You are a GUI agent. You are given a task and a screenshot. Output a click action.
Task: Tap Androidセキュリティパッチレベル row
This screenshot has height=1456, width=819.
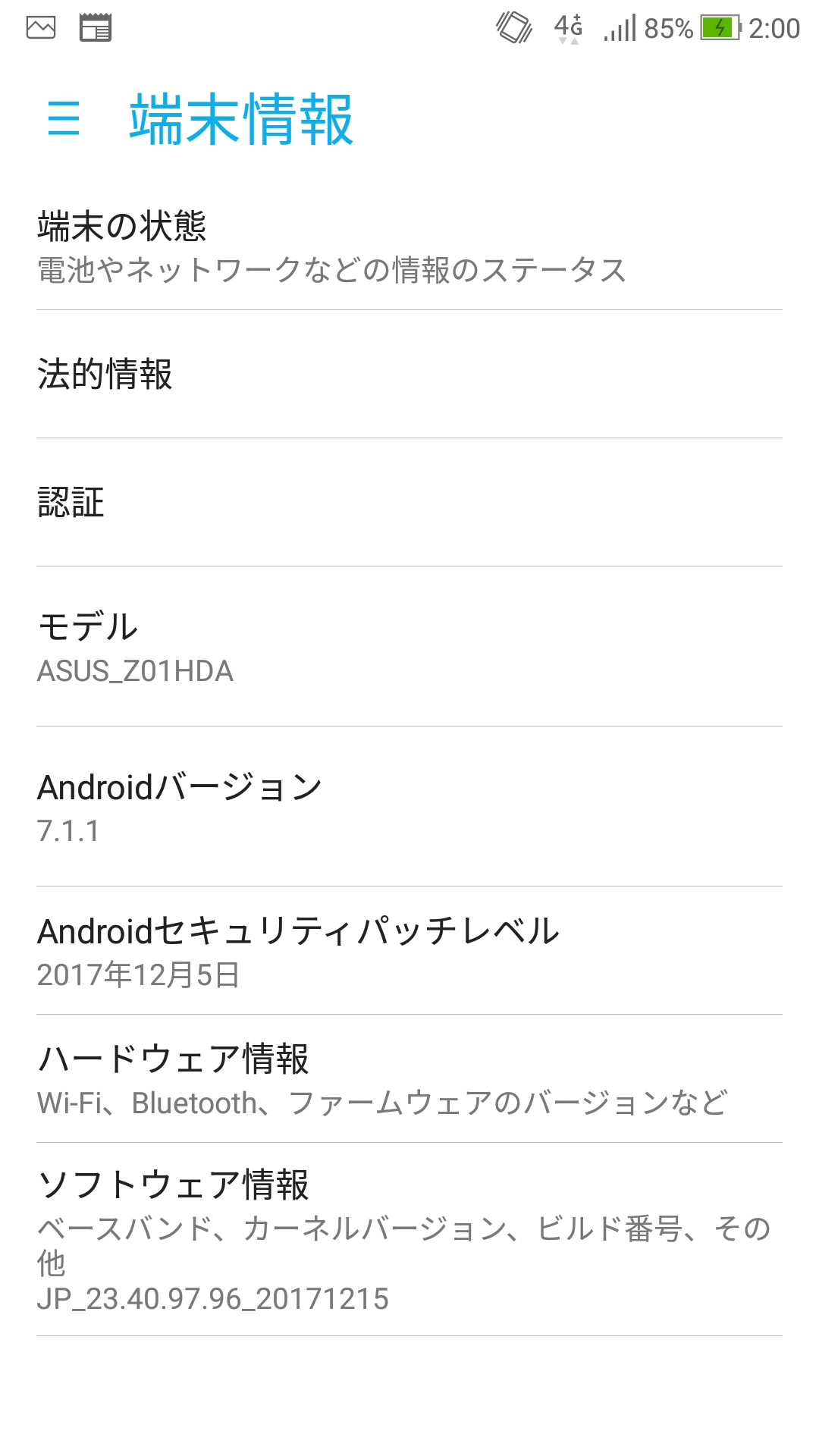(x=409, y=951)
